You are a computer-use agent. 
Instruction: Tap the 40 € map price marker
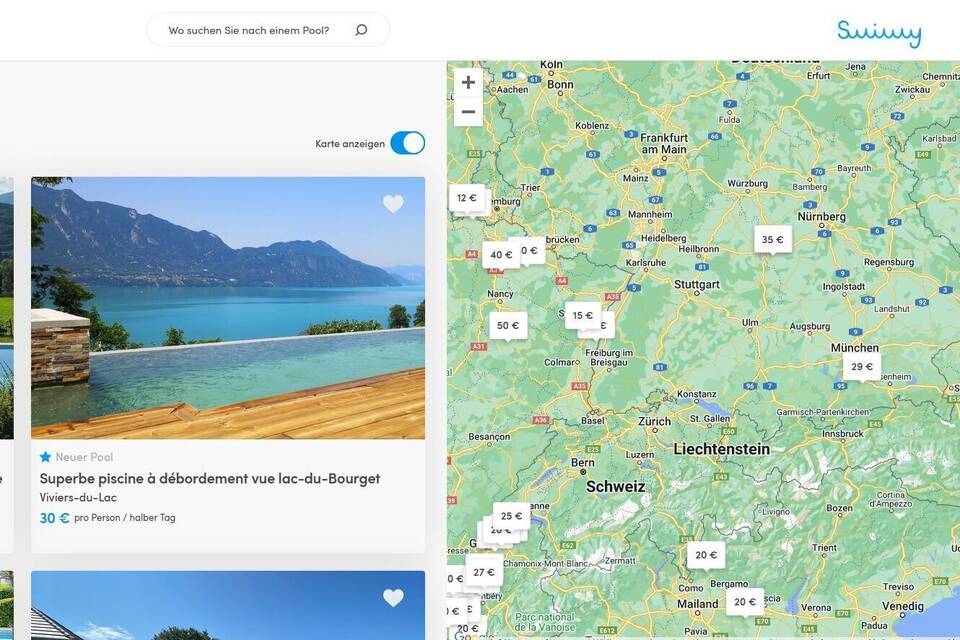pos(500,255)
